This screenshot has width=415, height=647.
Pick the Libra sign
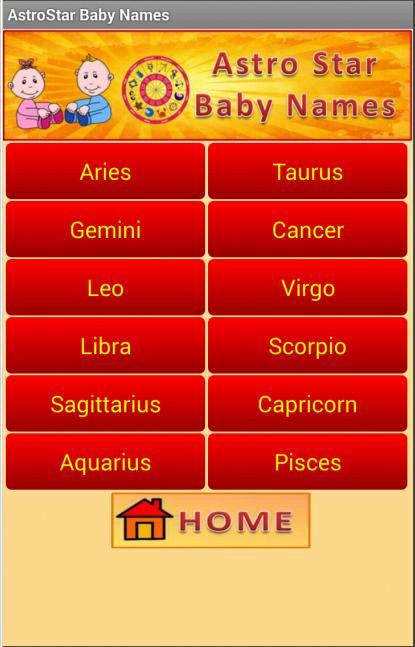tap(105, 345)
